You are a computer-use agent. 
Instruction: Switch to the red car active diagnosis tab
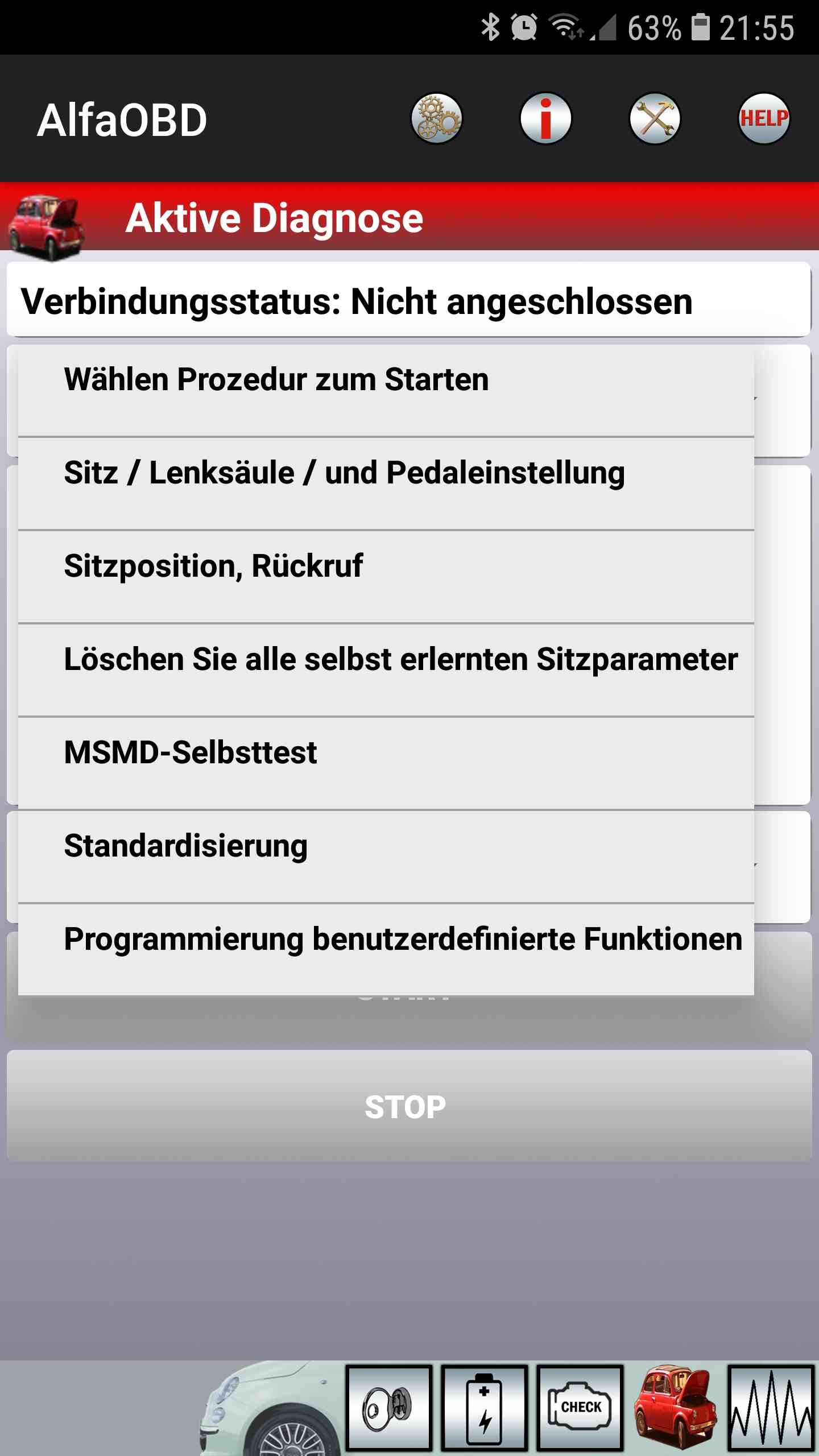coord(676,1408)
